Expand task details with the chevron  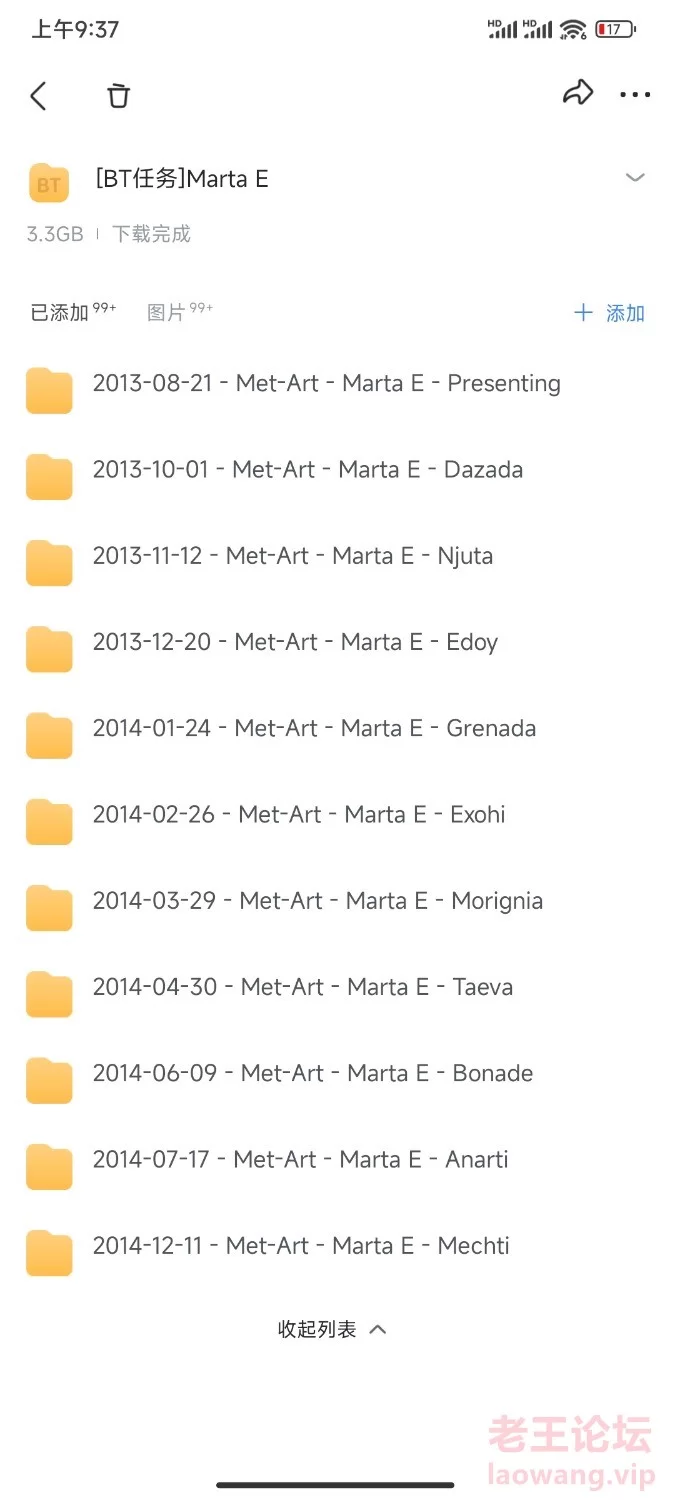[635, 178]
